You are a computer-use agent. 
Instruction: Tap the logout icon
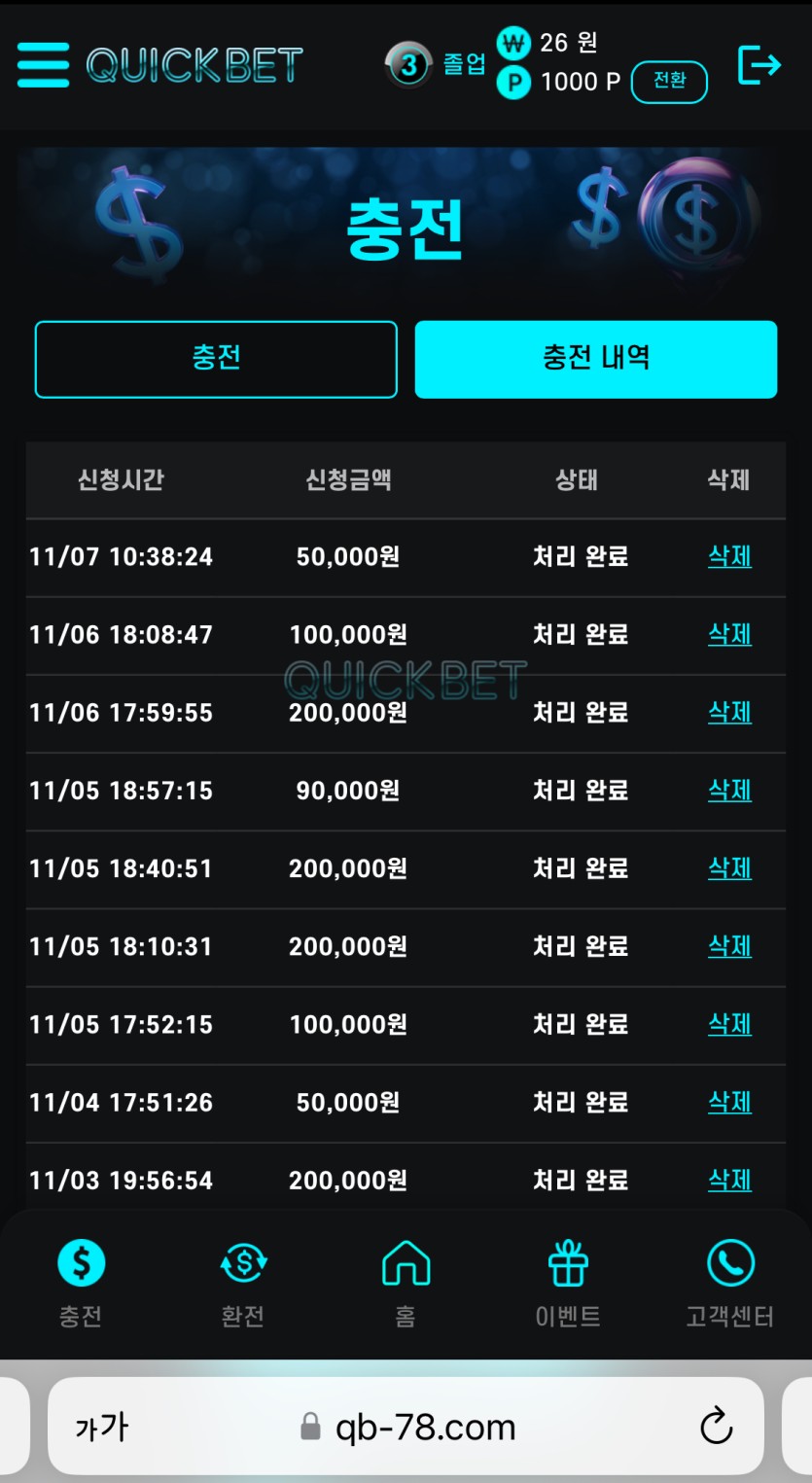pyautogui.click(x=759, y=65)
